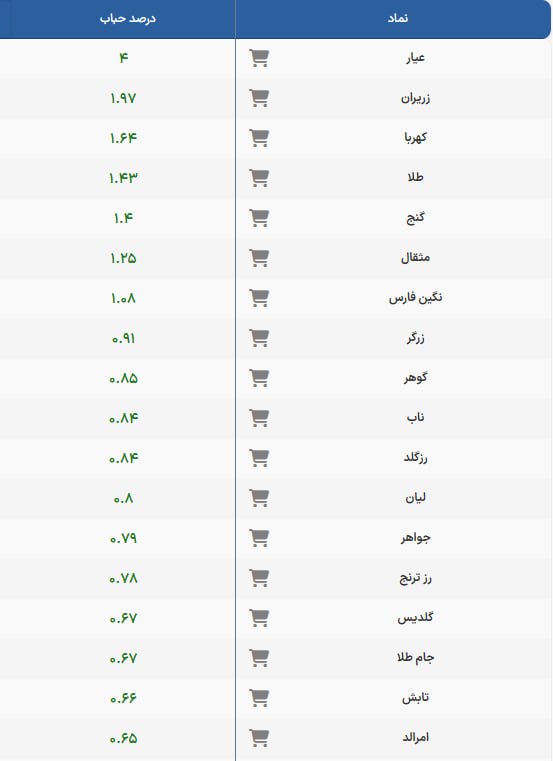Select the cart beside نگین فارس
The image size is (553, 761).
click(259, 298)
